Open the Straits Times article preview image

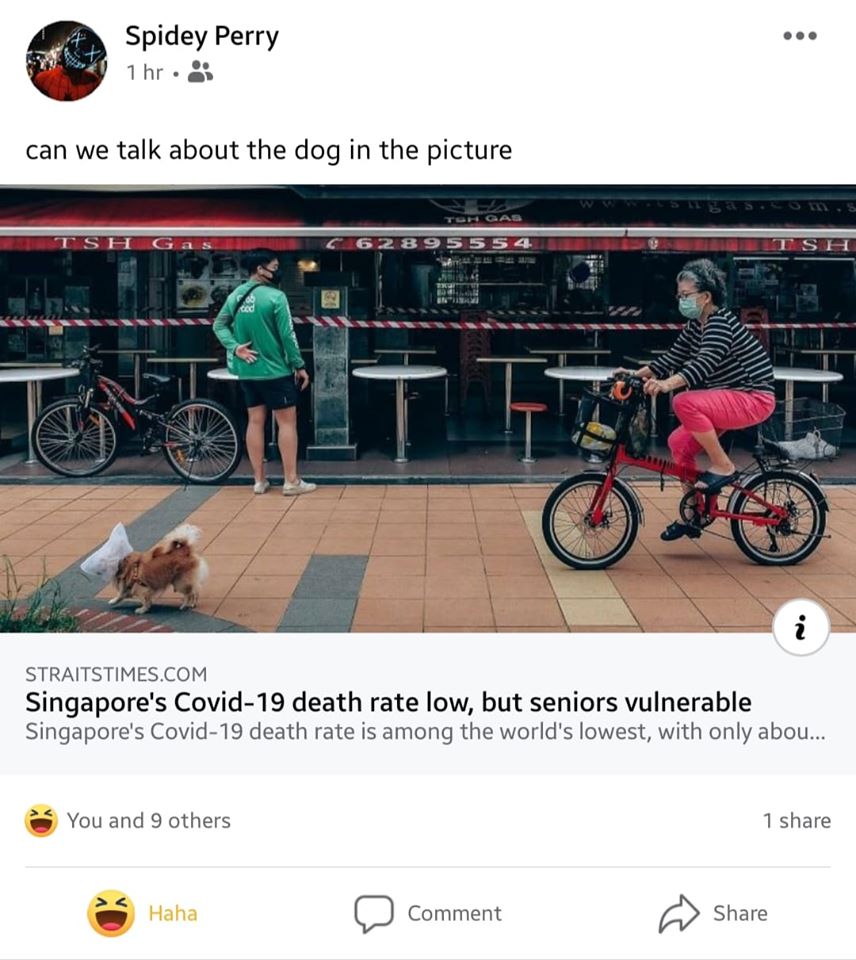(428, 408)
